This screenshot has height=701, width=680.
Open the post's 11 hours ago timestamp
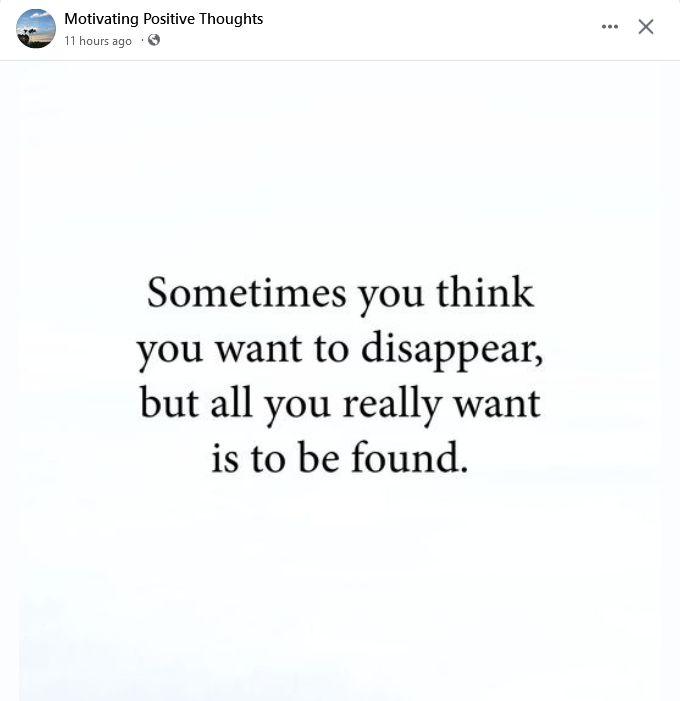point(98,41)
